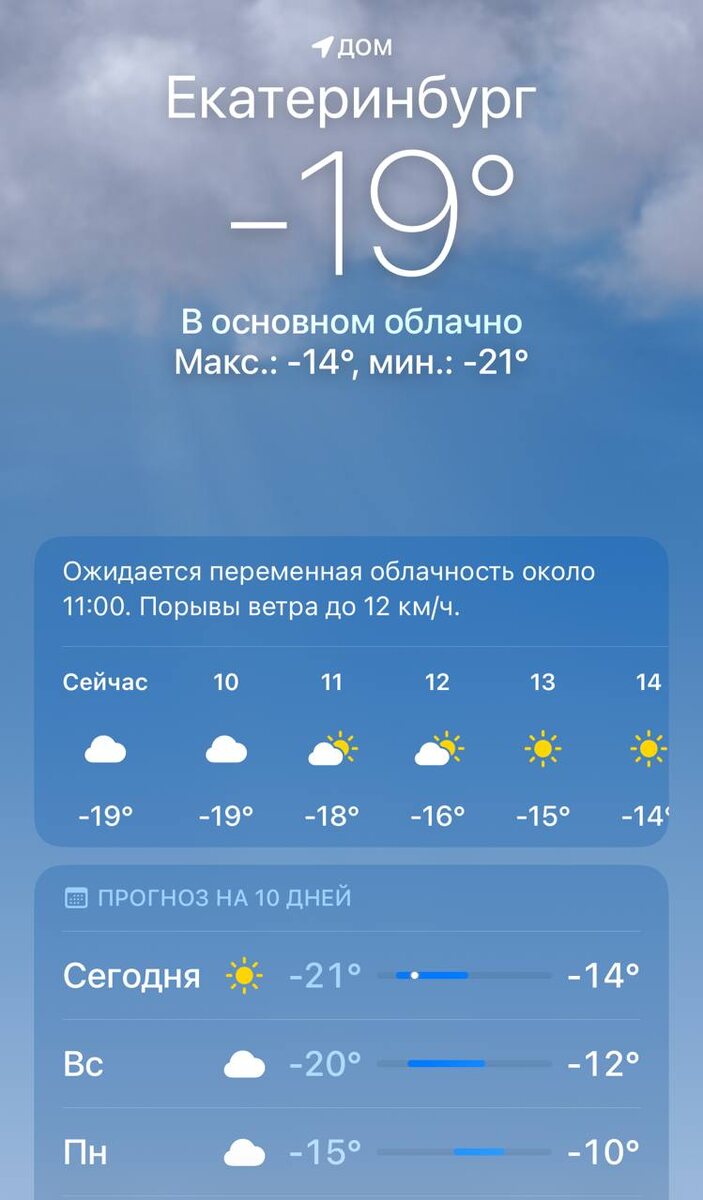Open Sunday forecast row Вс
Image resolution: width=703 pixels, height=1200 pixels.
click(x=351, y=1063)
